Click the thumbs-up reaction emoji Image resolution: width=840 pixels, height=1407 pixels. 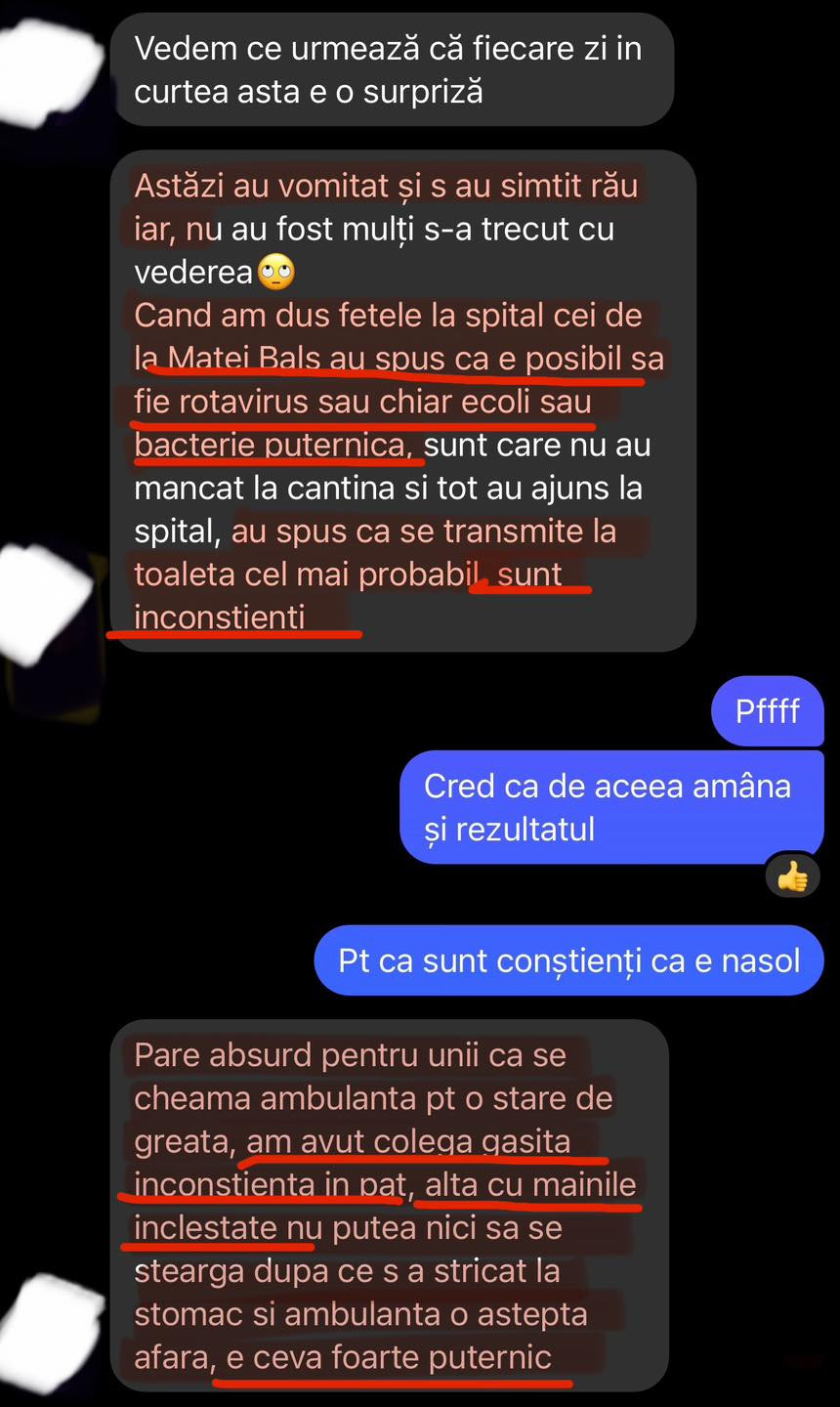click(x=794, y=876)
